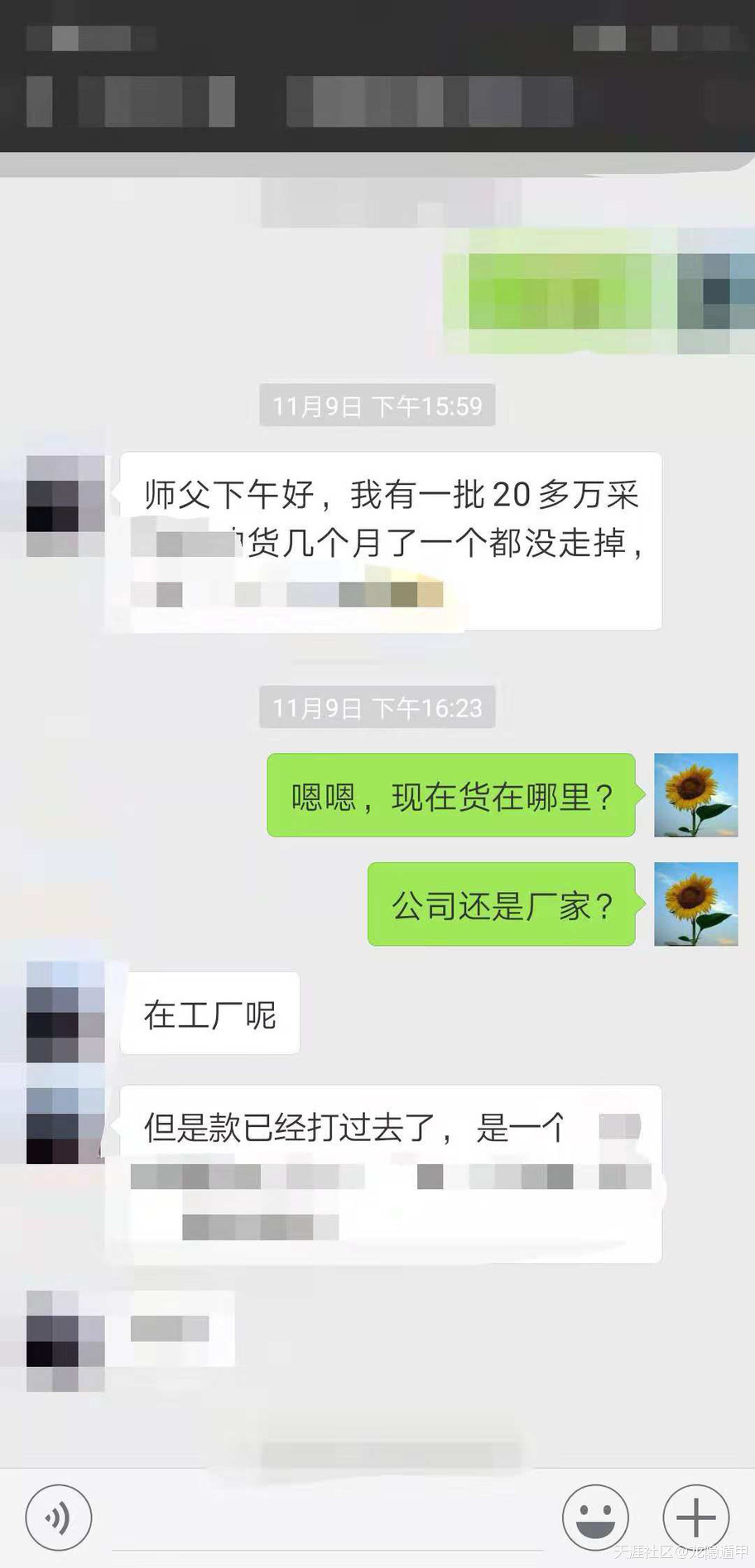Open sunflower avatar beside '公司还是厂家?' message

click(x=695, y=904)
